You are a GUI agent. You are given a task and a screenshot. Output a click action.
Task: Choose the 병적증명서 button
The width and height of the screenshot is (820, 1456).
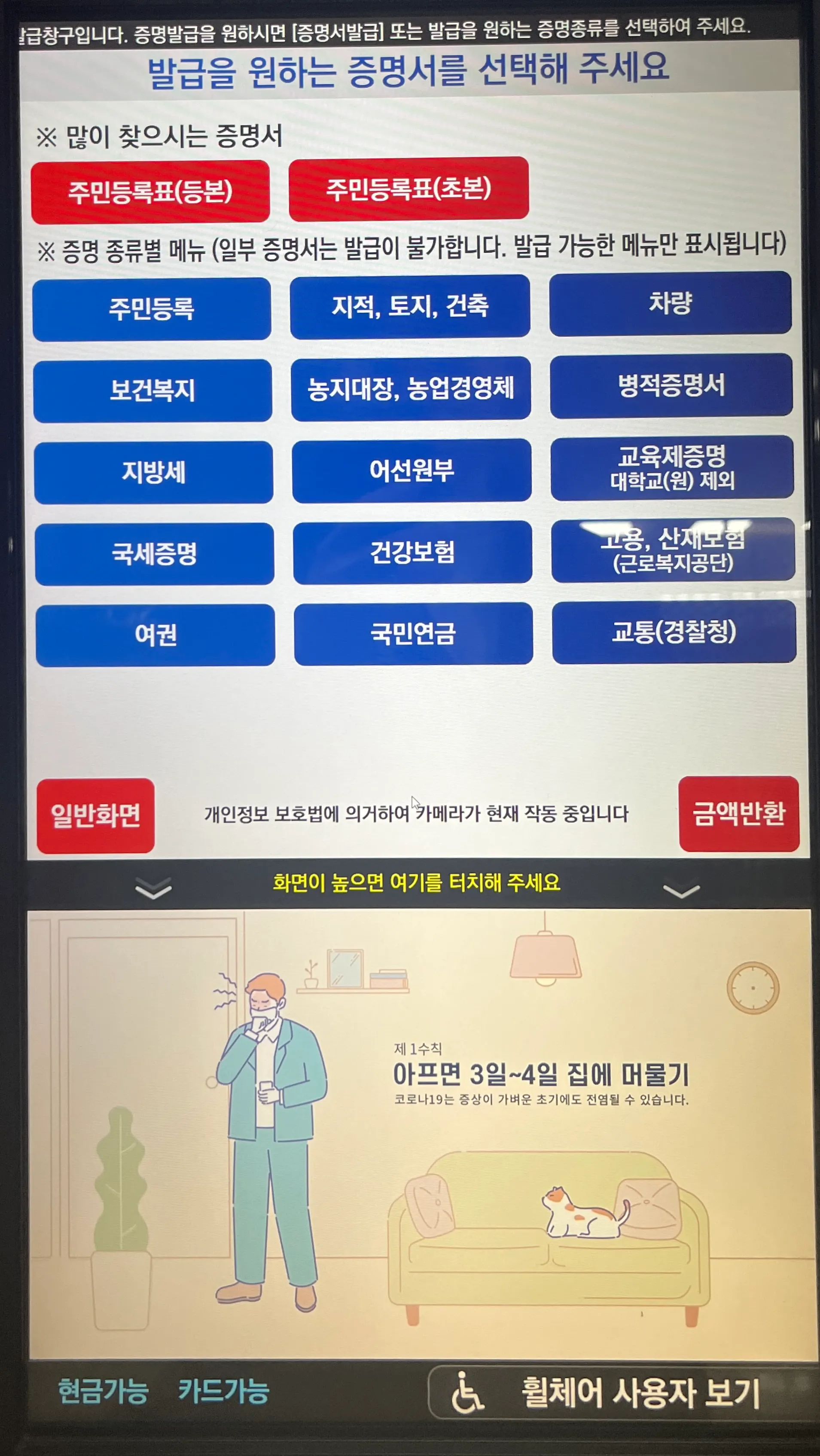pyautogui.click(x=671, y=385)
